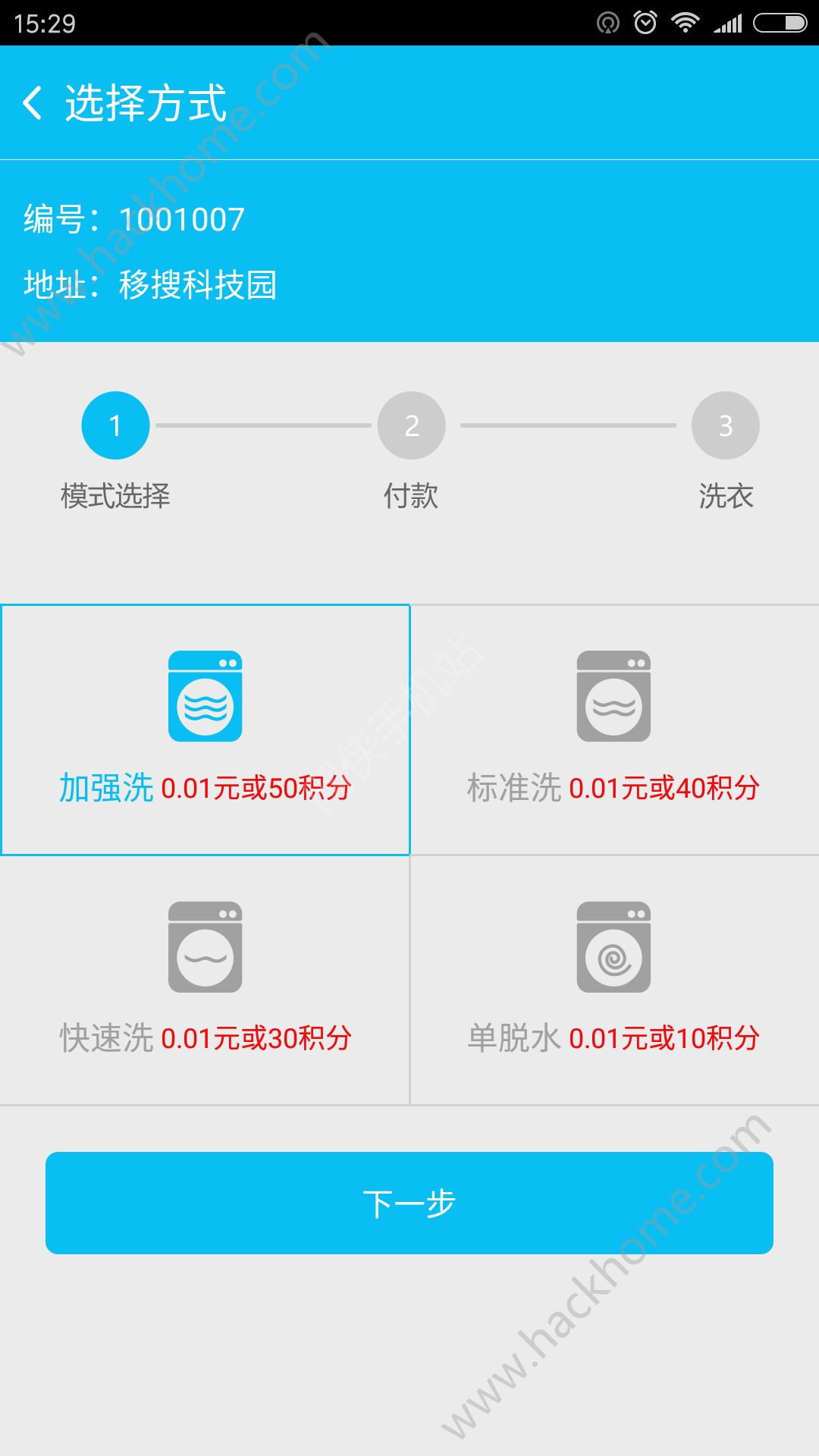Select the 单脱水 spin-only mode
Screen dimensions: 819x1456
pos(614,980)
